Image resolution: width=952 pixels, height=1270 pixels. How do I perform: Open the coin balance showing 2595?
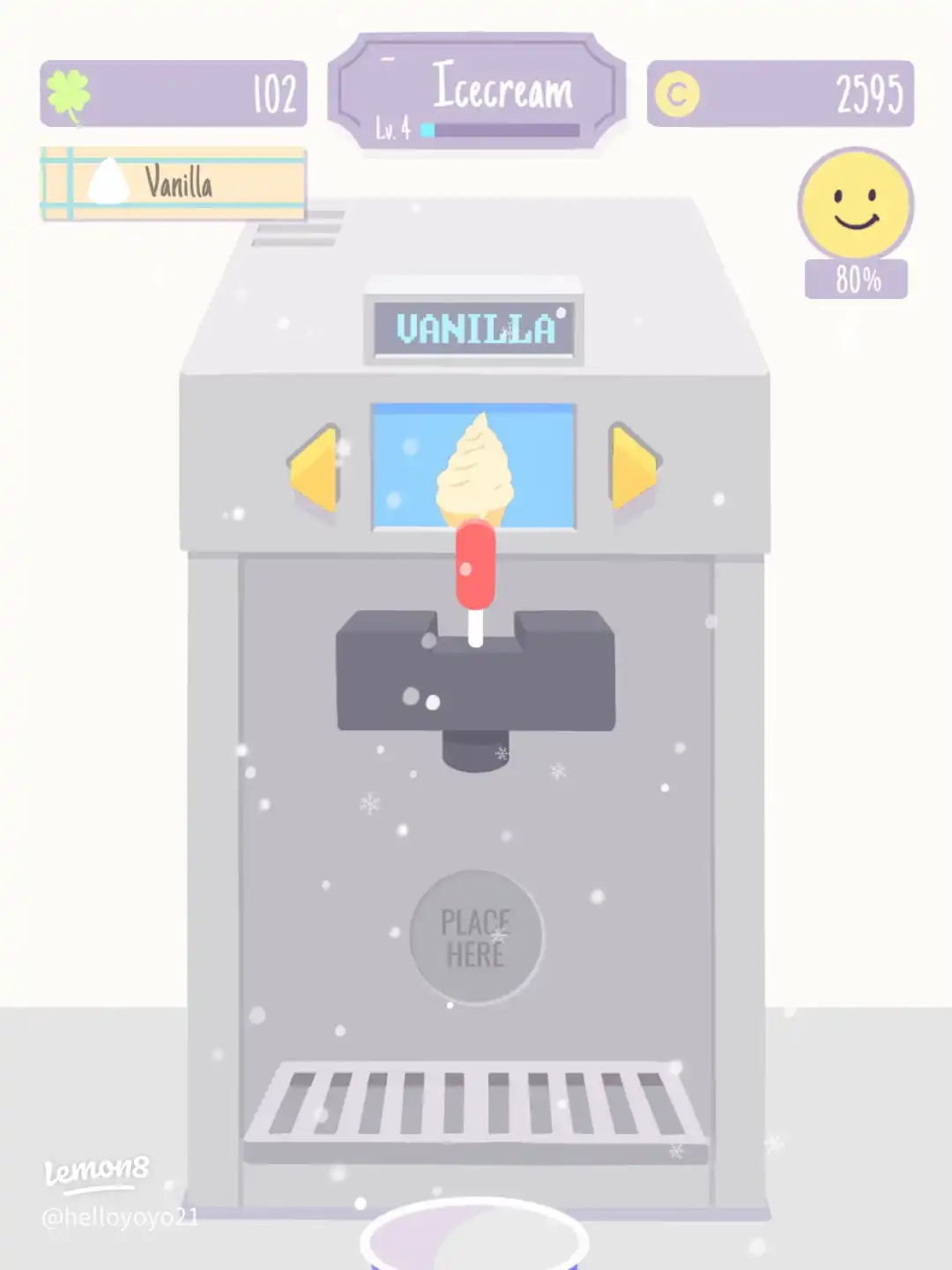click(780, 93)
